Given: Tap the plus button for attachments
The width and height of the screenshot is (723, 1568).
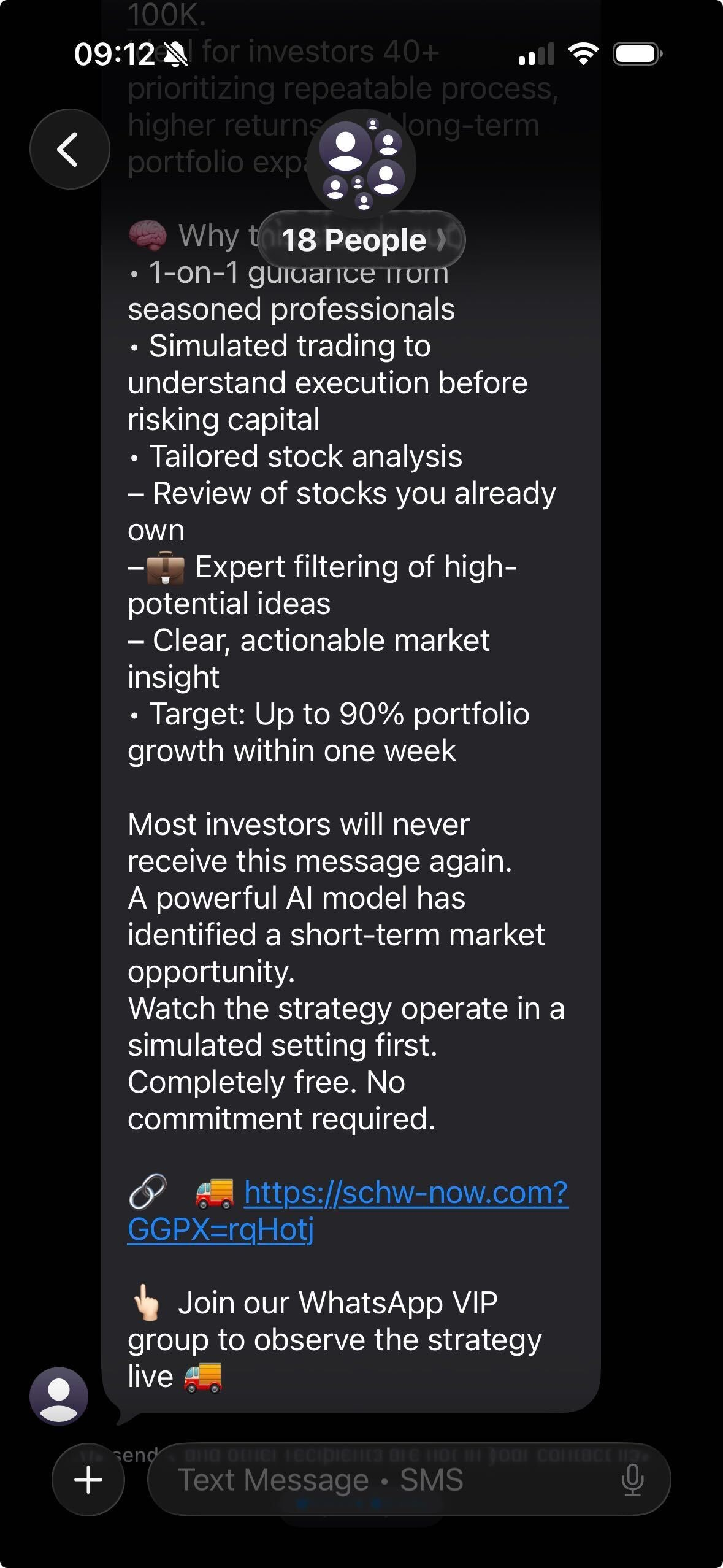Looking at the screenshot, I should click(x=88, y=1479).
